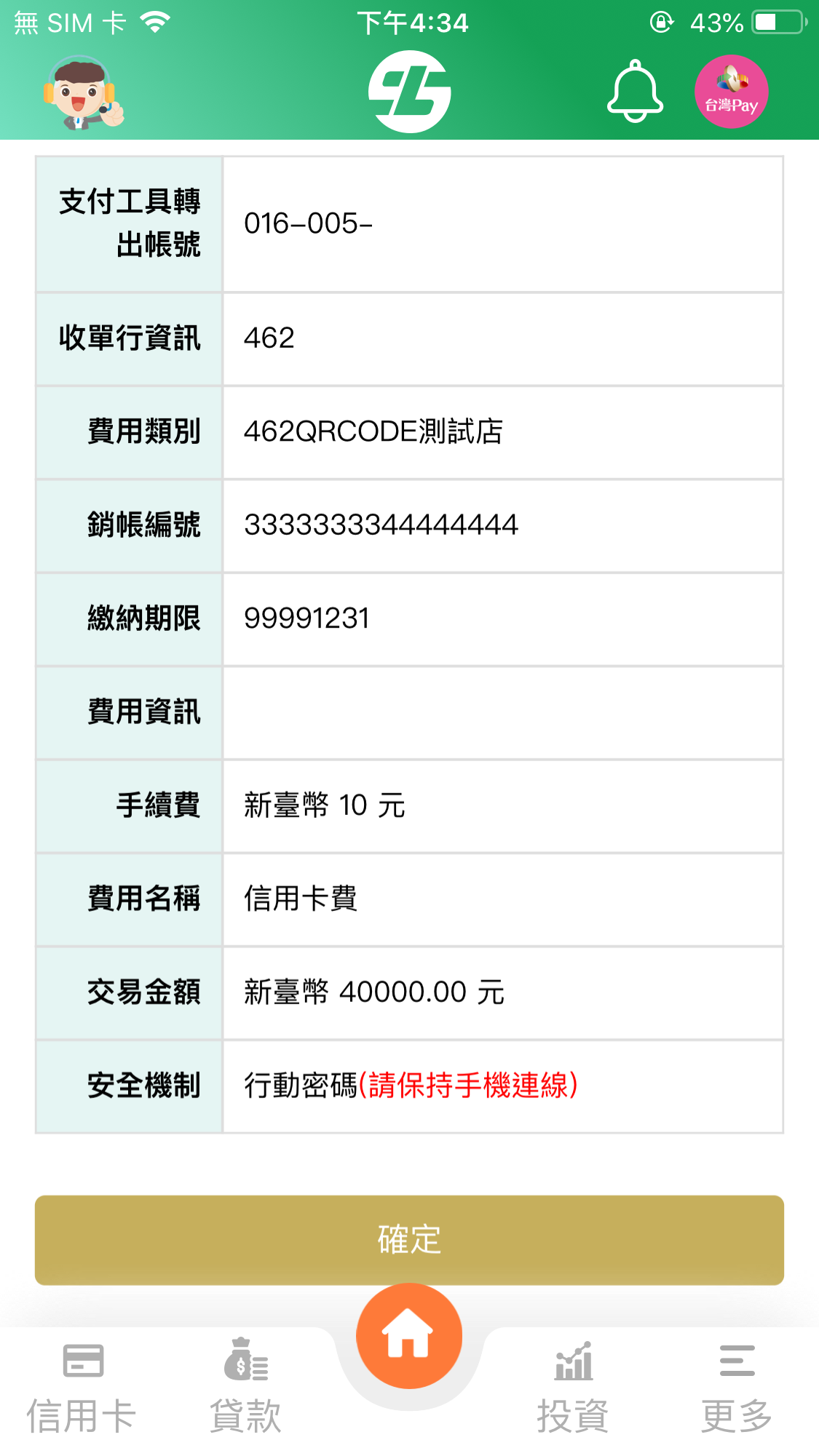Switch to the 信用卡 tab
Image resolution: width=819 pixels, height=1456 pixels.
82,1388
